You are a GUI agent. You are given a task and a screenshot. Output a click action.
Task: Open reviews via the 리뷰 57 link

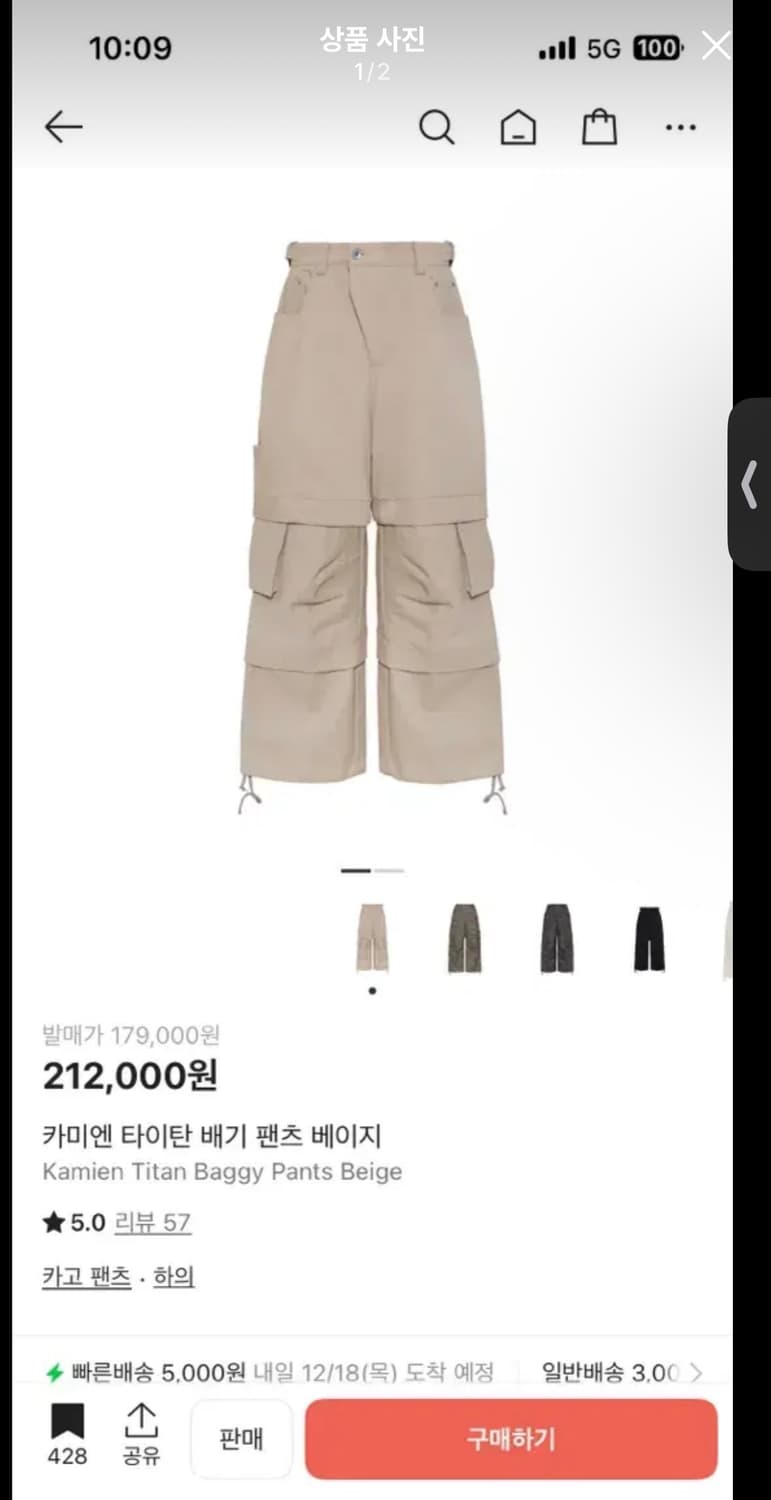(151, 1222)
